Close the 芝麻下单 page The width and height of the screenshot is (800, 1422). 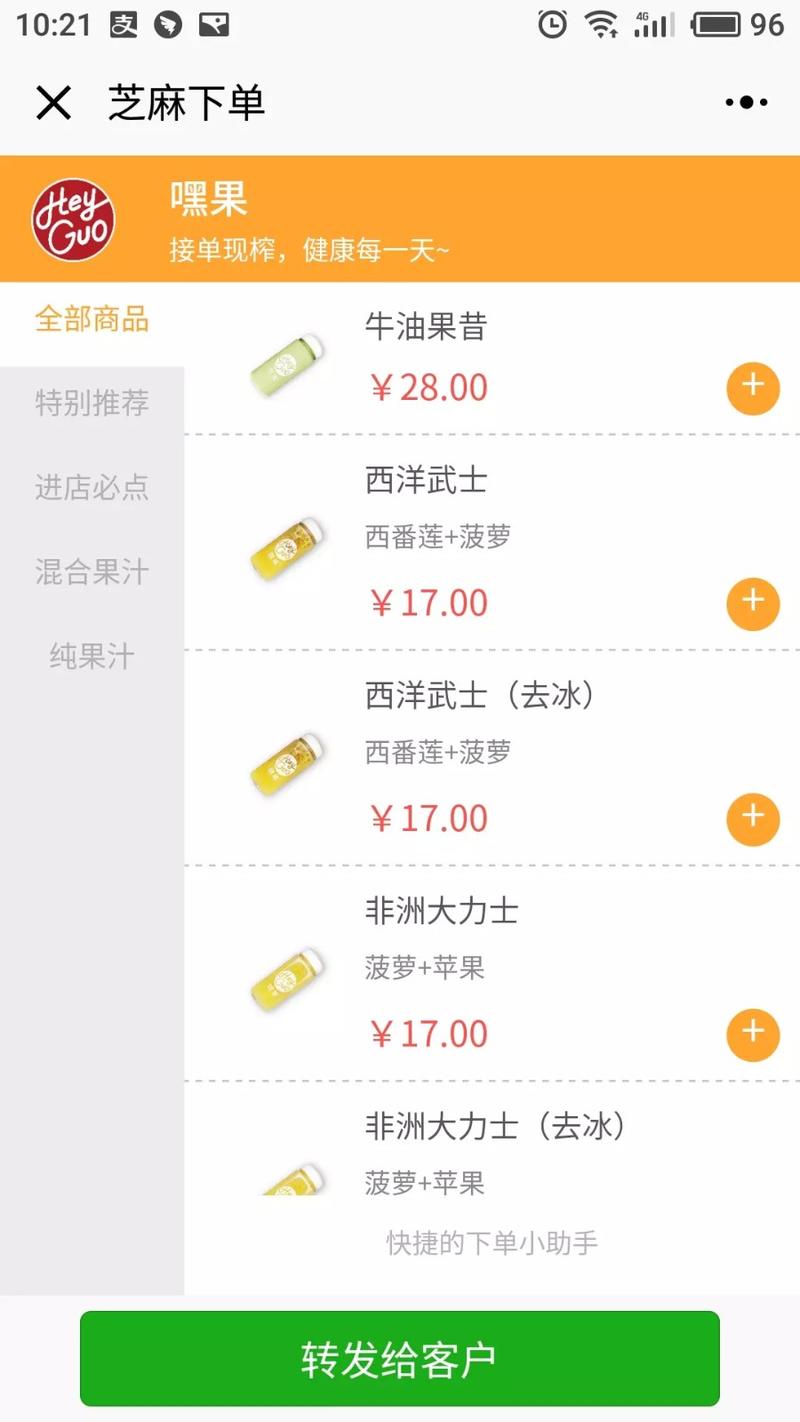pos(54,103)
